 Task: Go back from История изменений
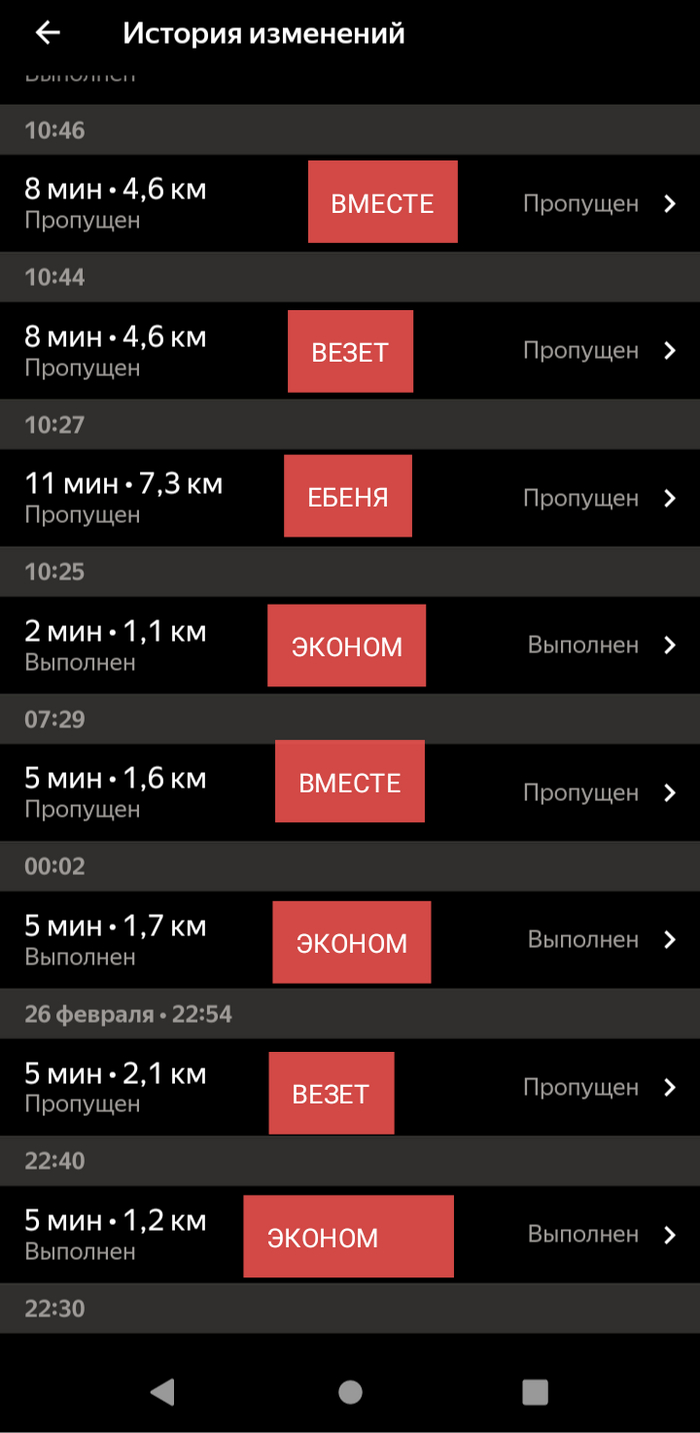click(48, 33)
